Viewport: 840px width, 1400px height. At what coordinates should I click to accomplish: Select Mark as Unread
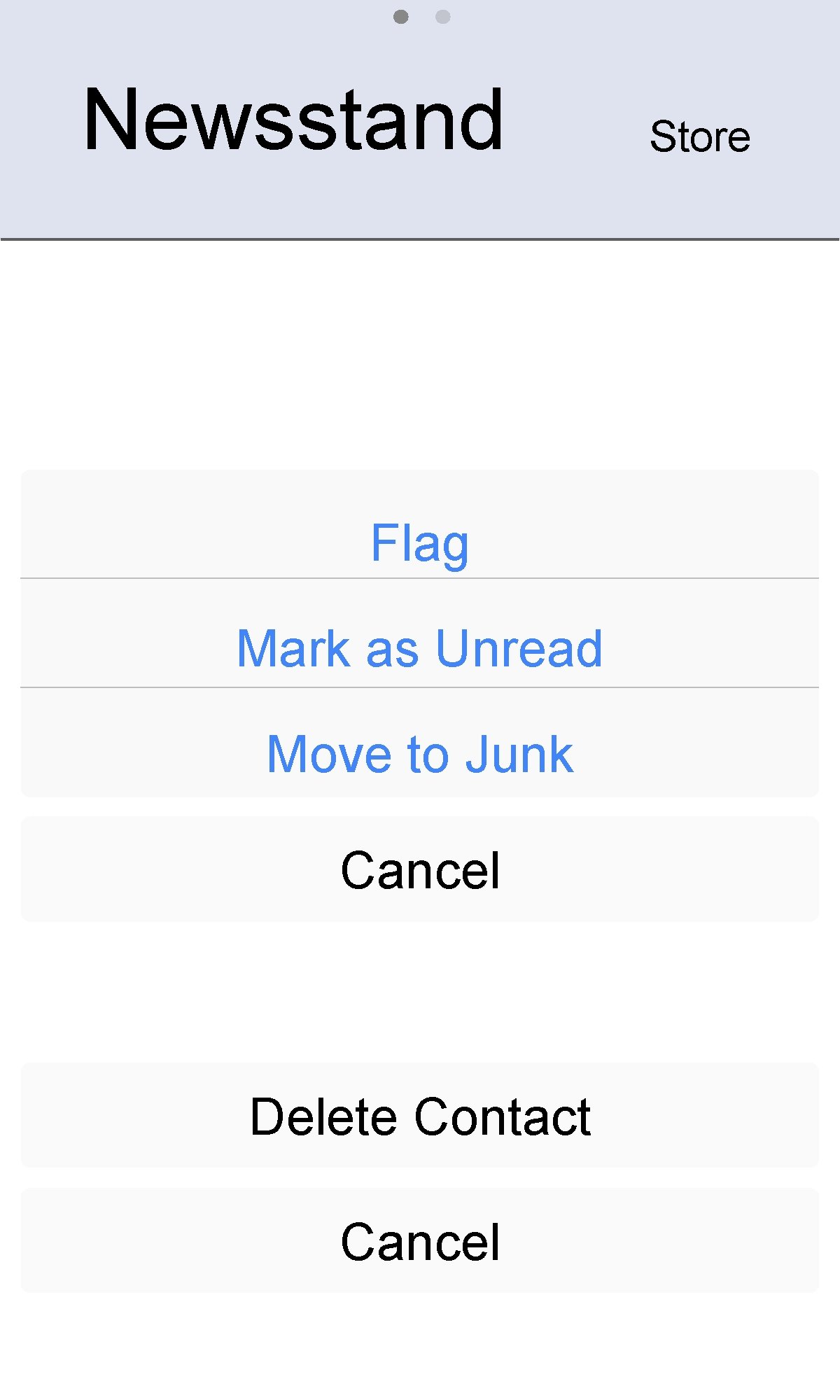click(420, 648)
